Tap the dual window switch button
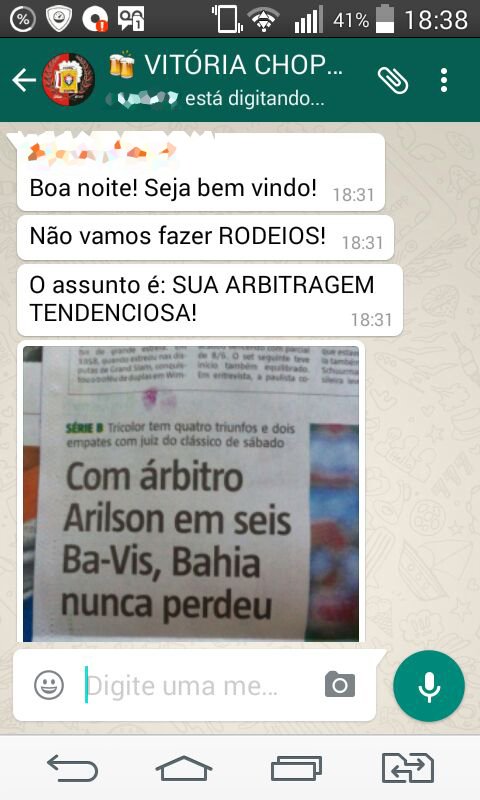 tap(408, 768)
